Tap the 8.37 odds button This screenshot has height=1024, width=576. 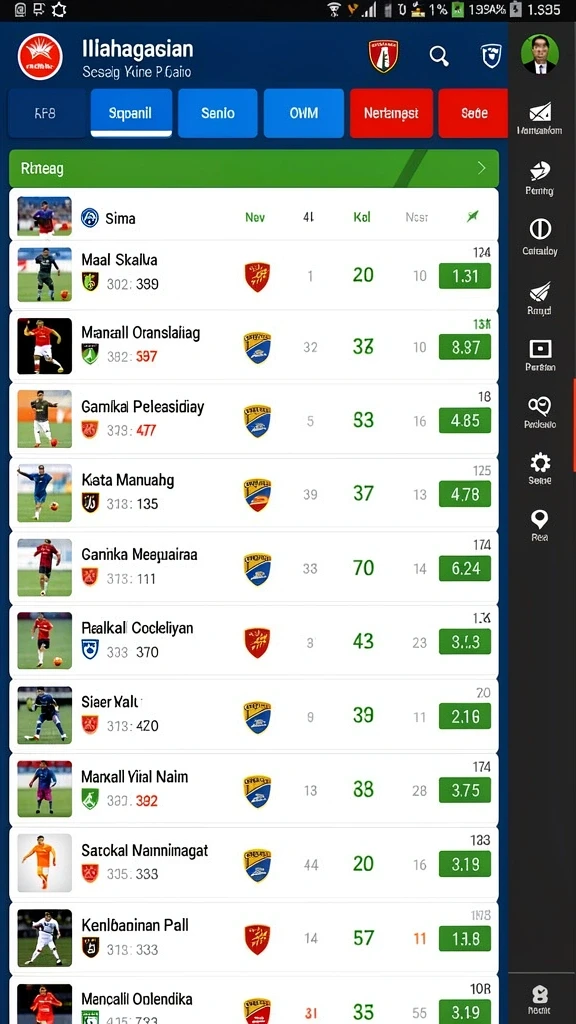pos(464,347)
